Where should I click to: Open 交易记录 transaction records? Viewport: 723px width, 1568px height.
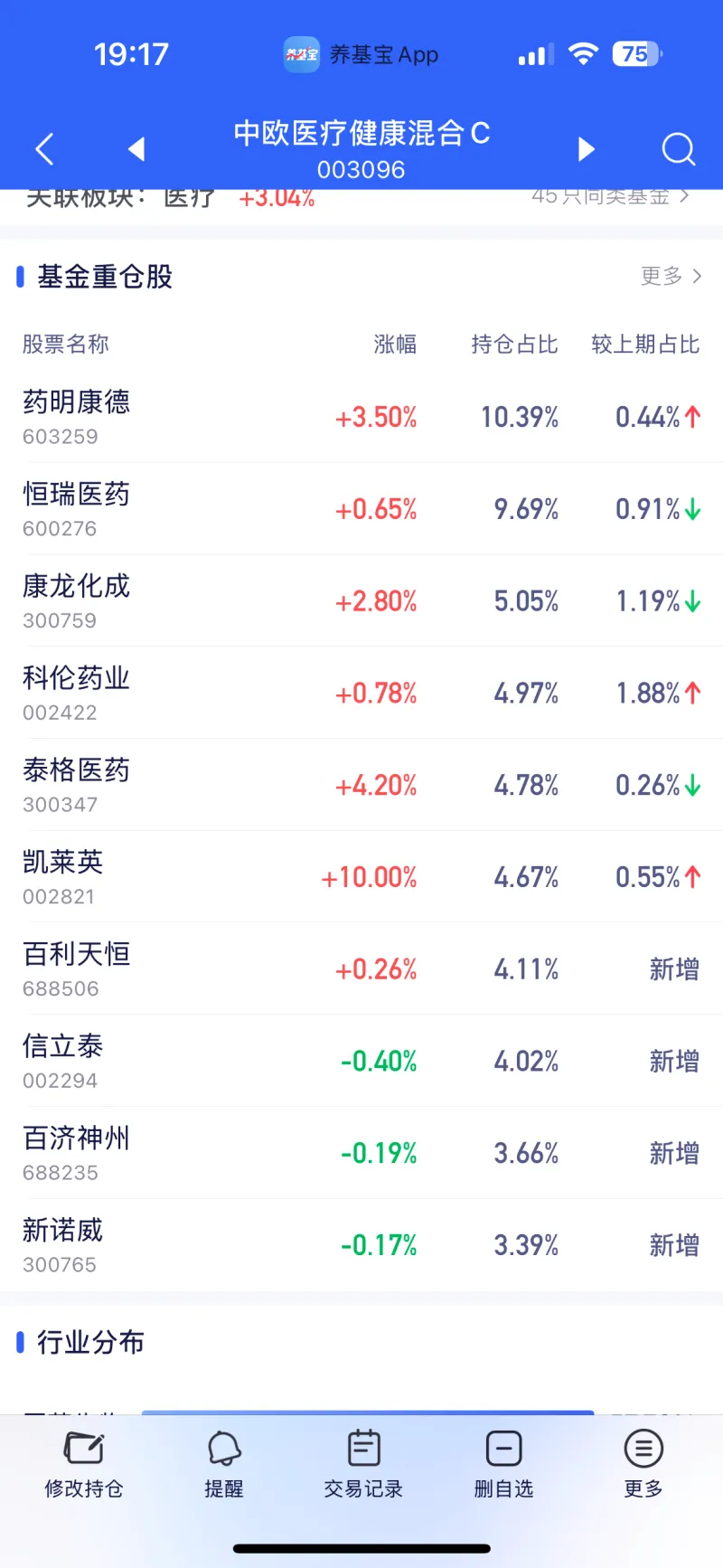click(x=363, y=1464)
